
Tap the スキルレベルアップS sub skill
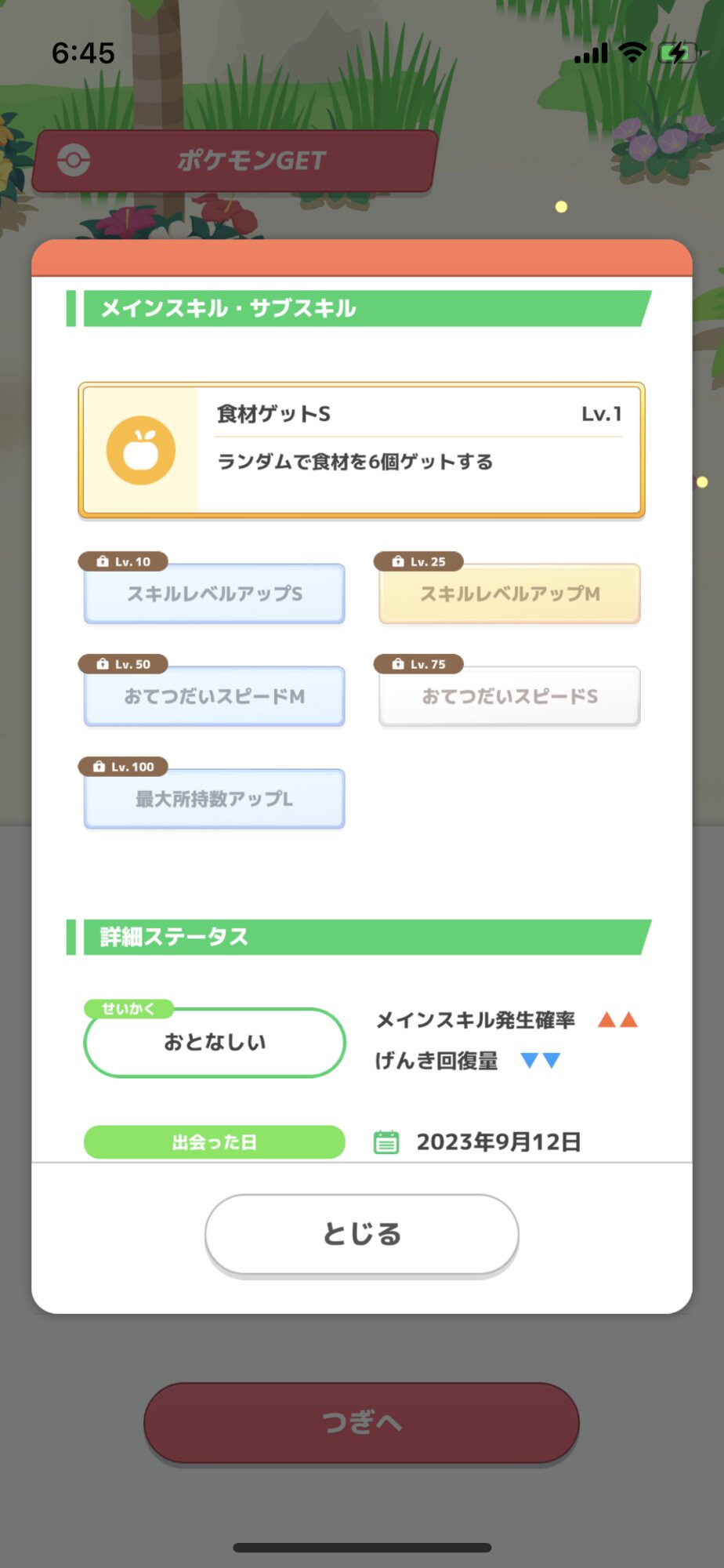pyautogui.click(x=214, y=593)
